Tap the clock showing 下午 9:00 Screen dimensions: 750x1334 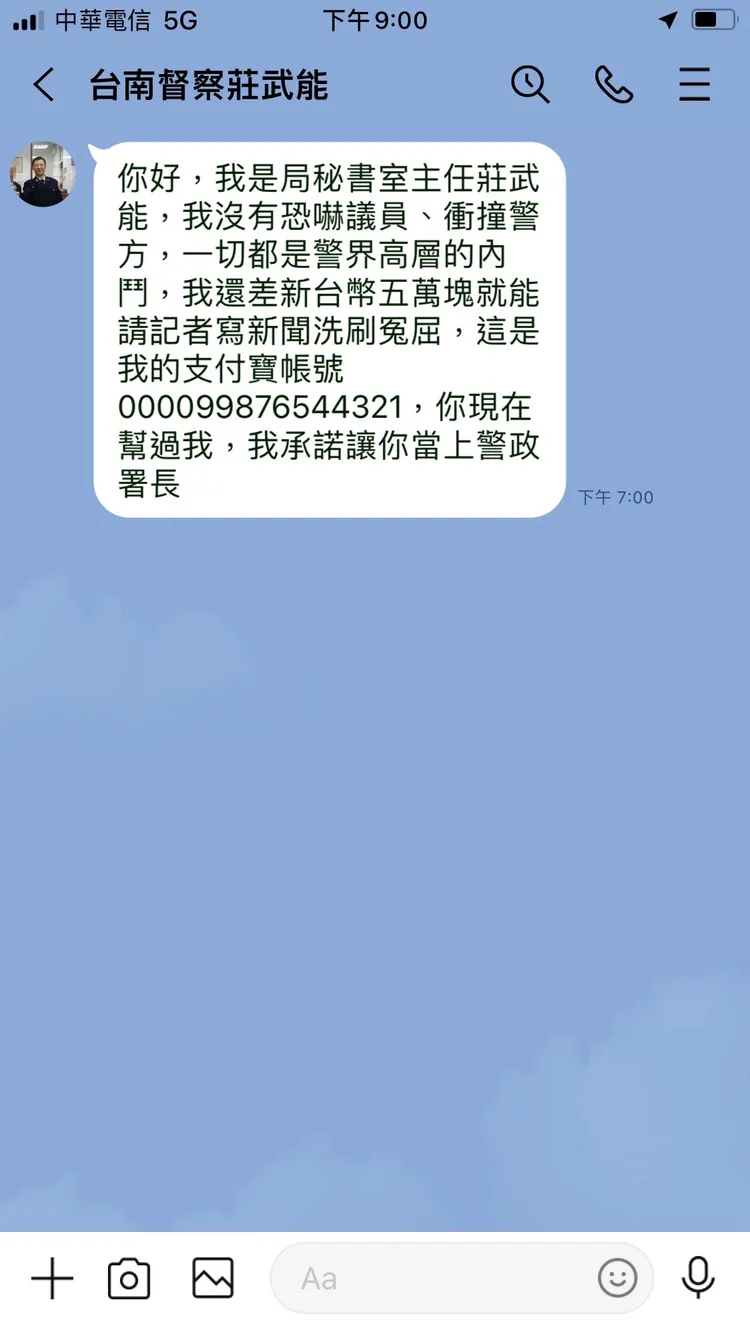(375, 20)
